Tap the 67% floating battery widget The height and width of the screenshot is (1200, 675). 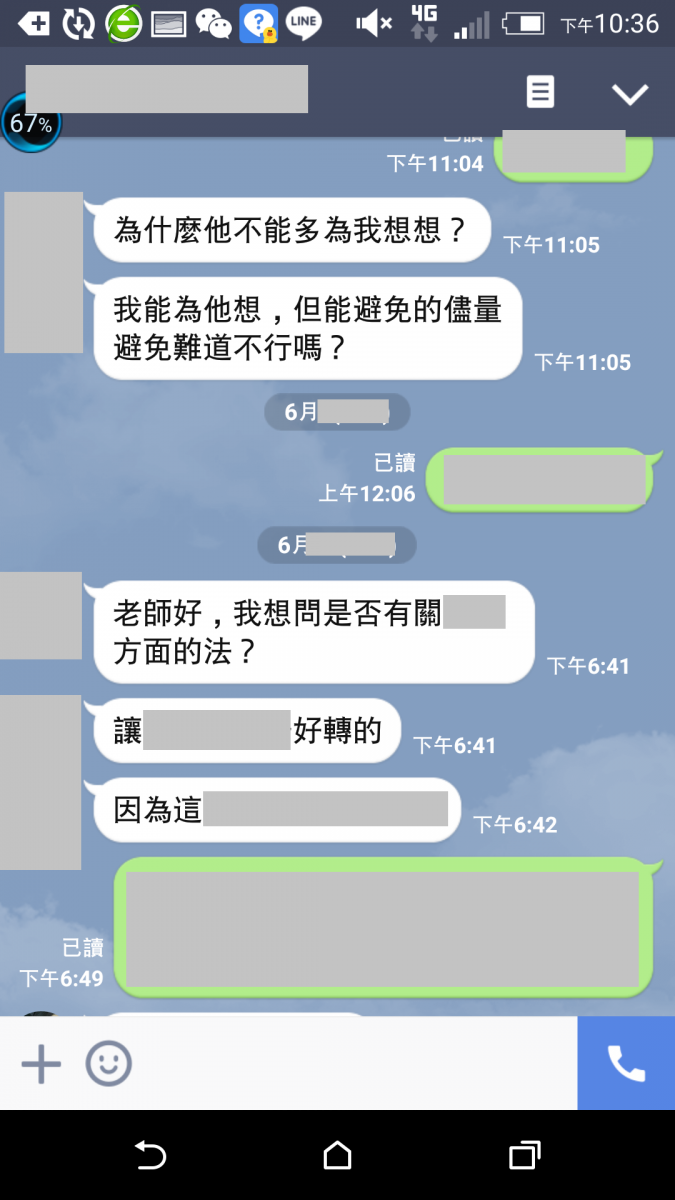click(x=30, y=124)
